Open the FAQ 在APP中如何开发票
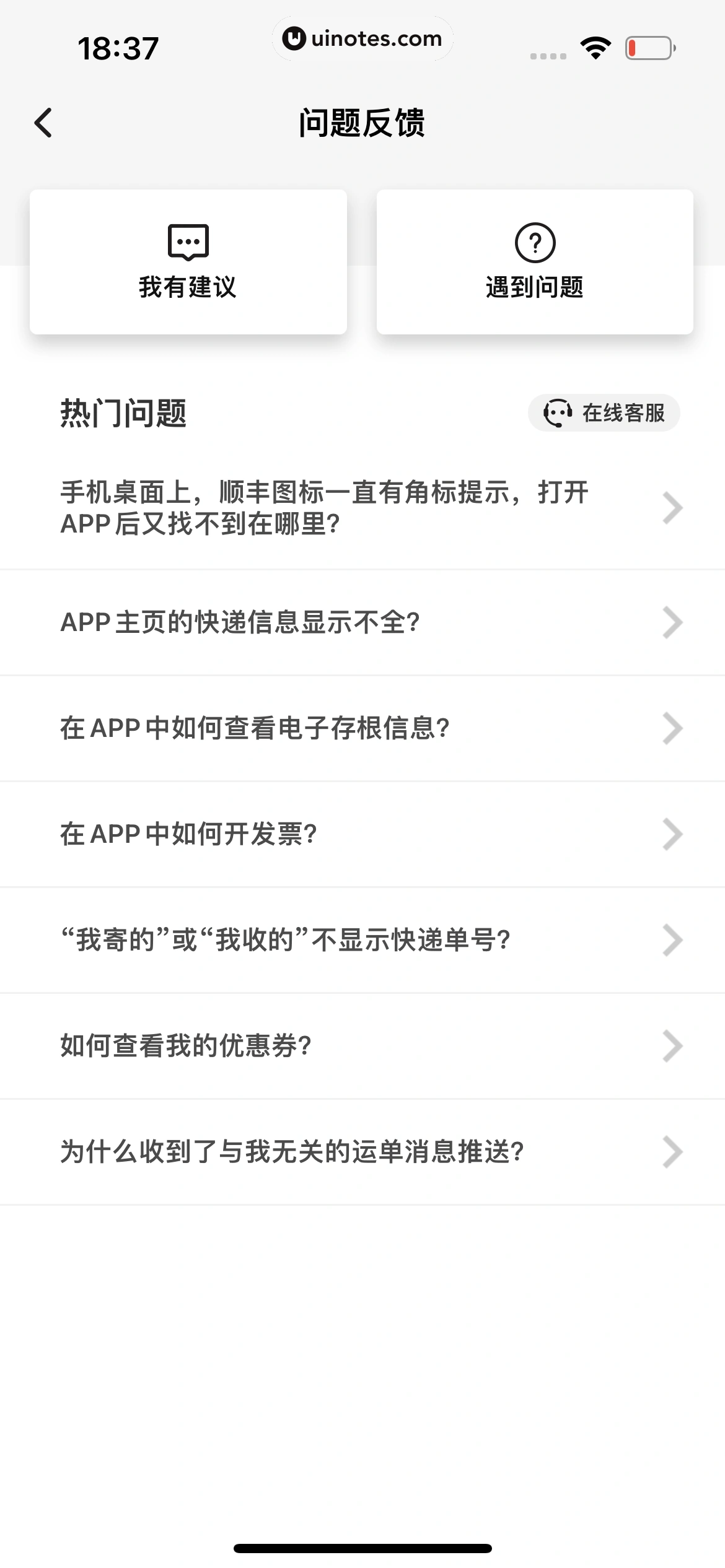 (x=362, y=834)
